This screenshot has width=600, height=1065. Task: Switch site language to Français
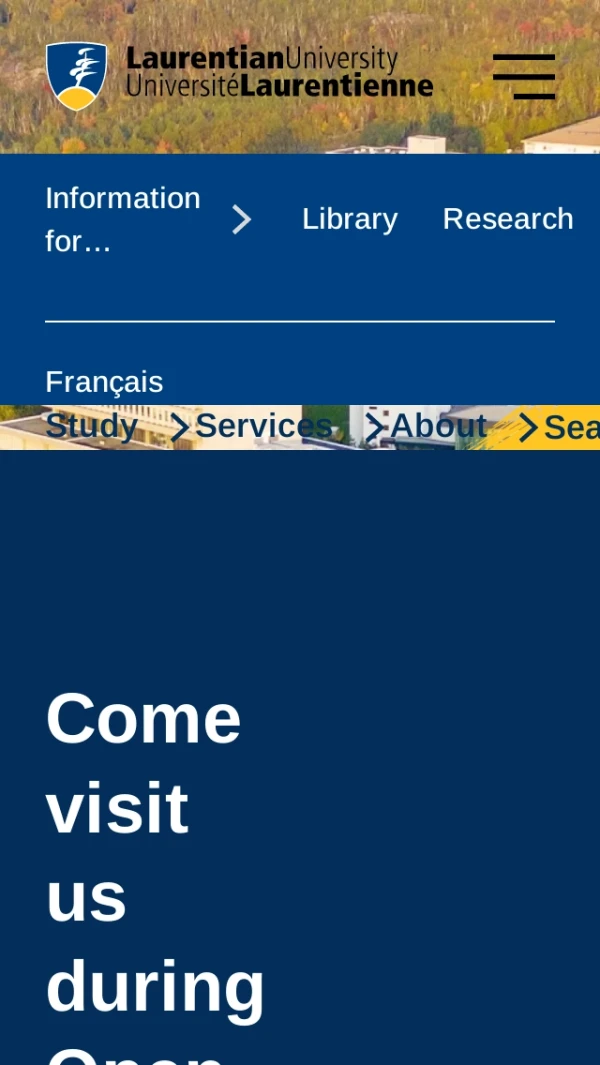point(104,381)
